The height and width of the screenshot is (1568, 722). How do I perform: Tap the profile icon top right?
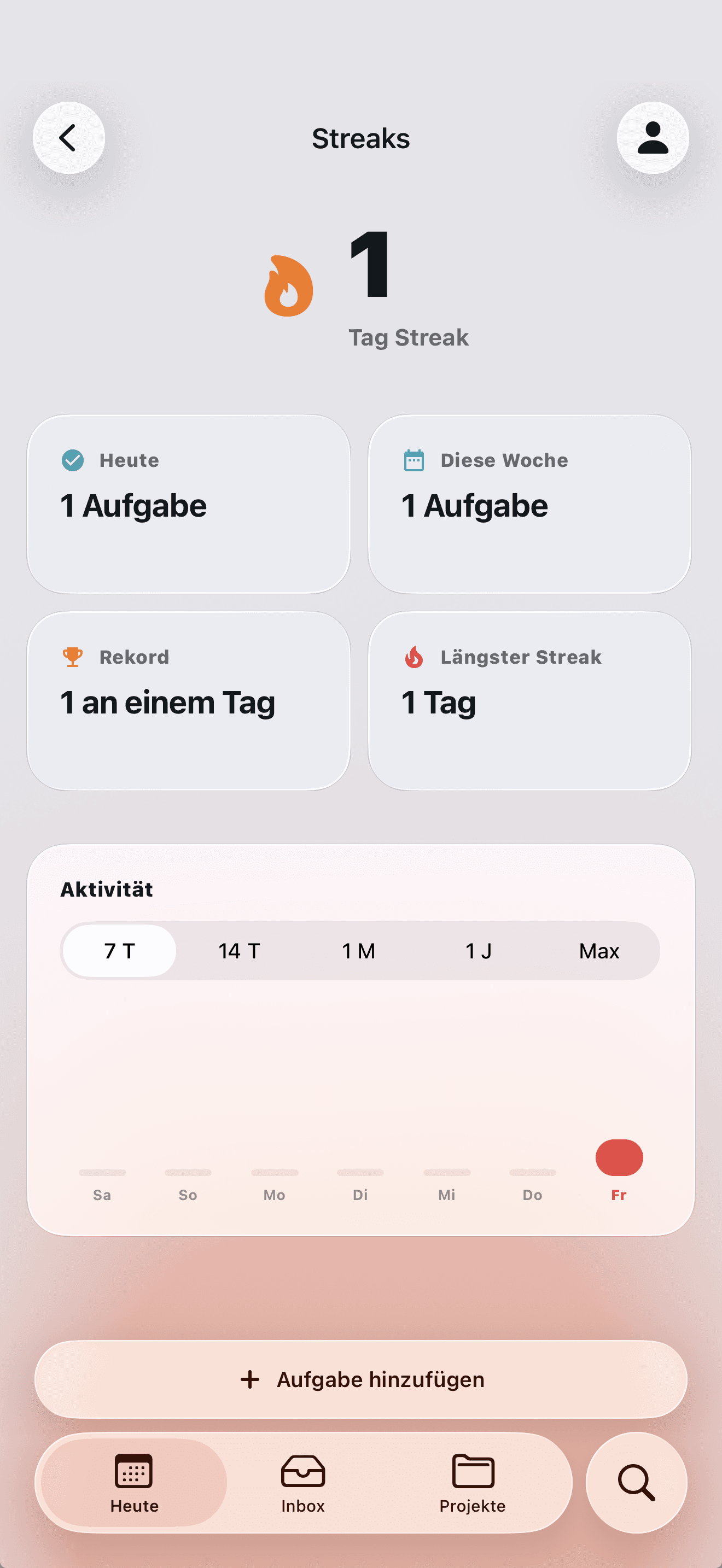tap(653, 138)
